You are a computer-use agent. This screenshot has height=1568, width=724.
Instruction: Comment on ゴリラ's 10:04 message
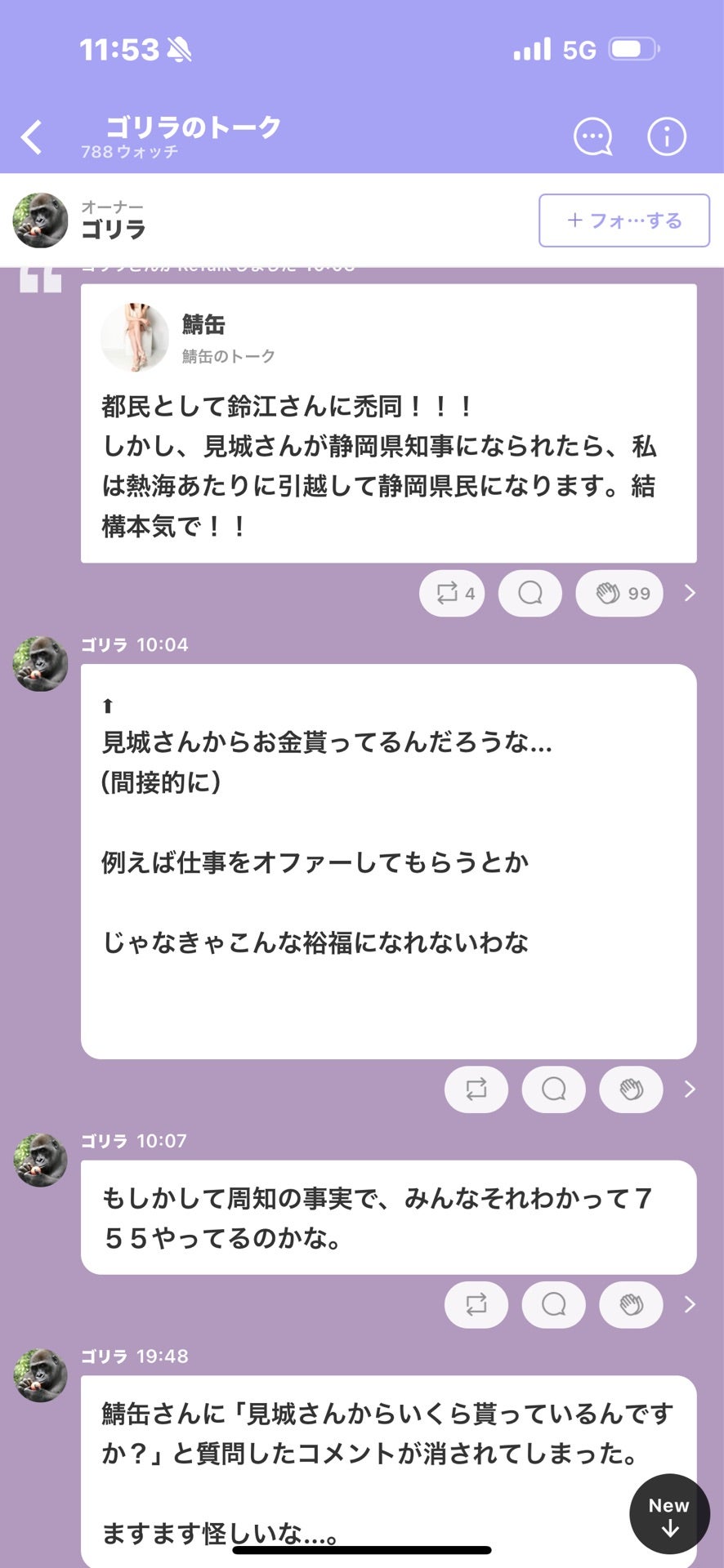click(553, 1089)
